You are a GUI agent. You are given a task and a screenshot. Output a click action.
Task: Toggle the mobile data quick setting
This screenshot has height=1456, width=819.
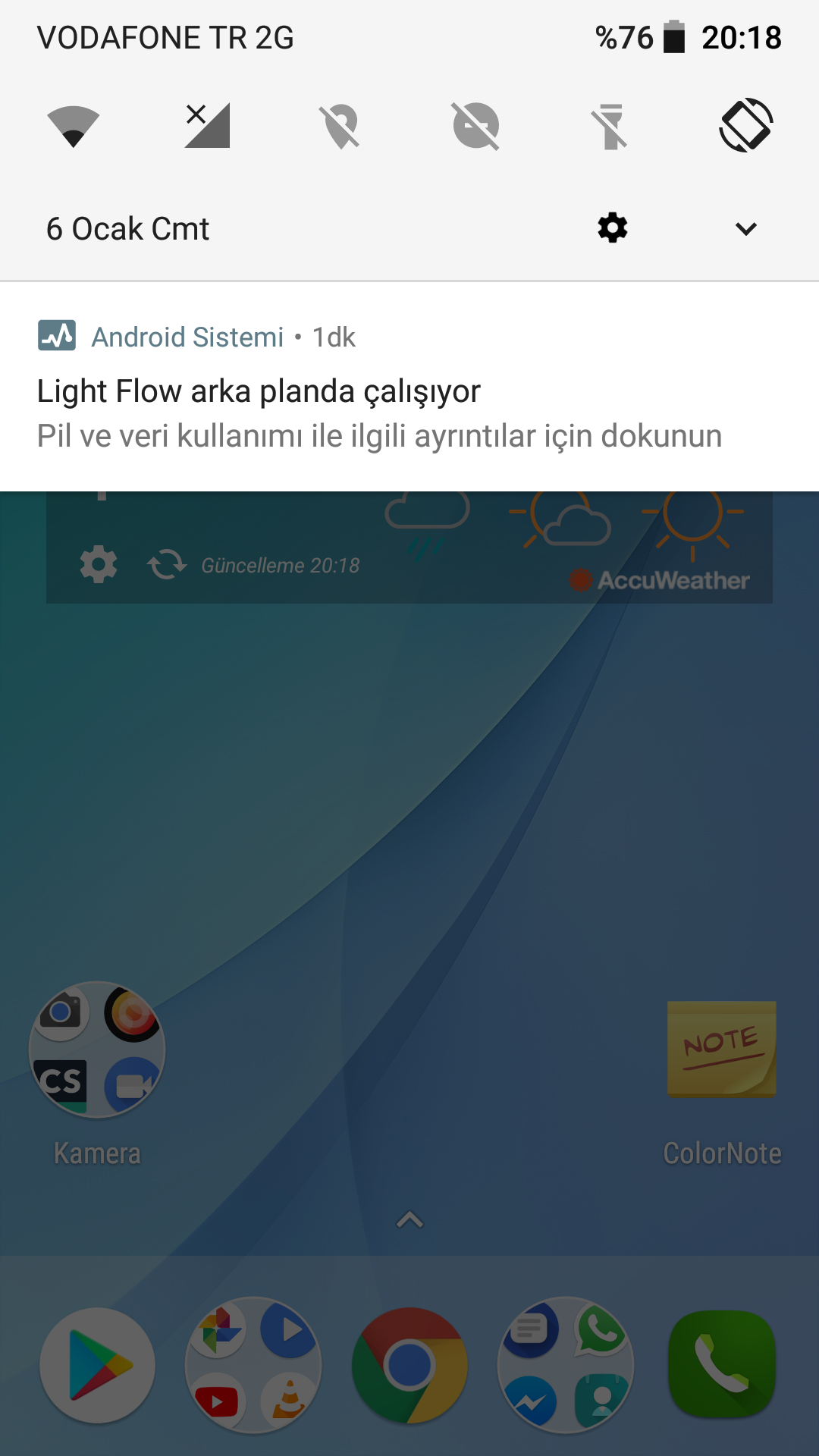[207, 126]
